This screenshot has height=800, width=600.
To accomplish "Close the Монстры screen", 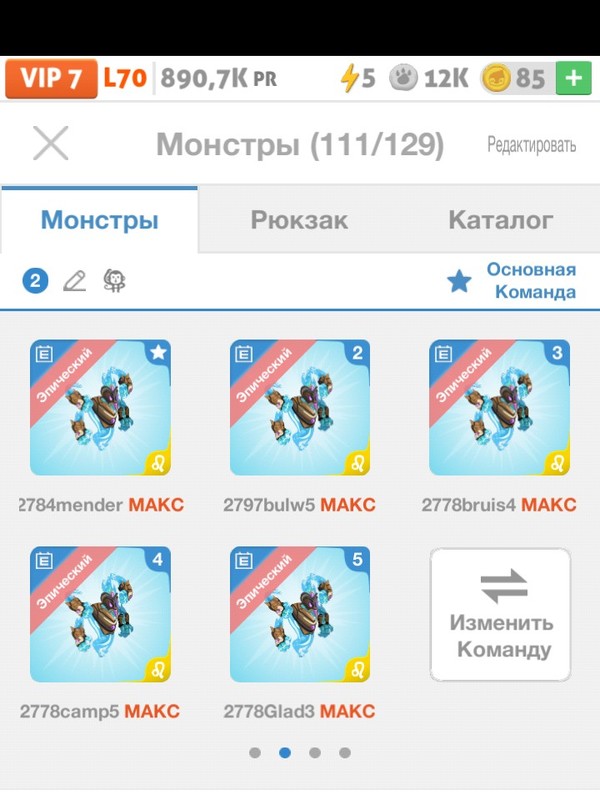I will tap(51, 144).
